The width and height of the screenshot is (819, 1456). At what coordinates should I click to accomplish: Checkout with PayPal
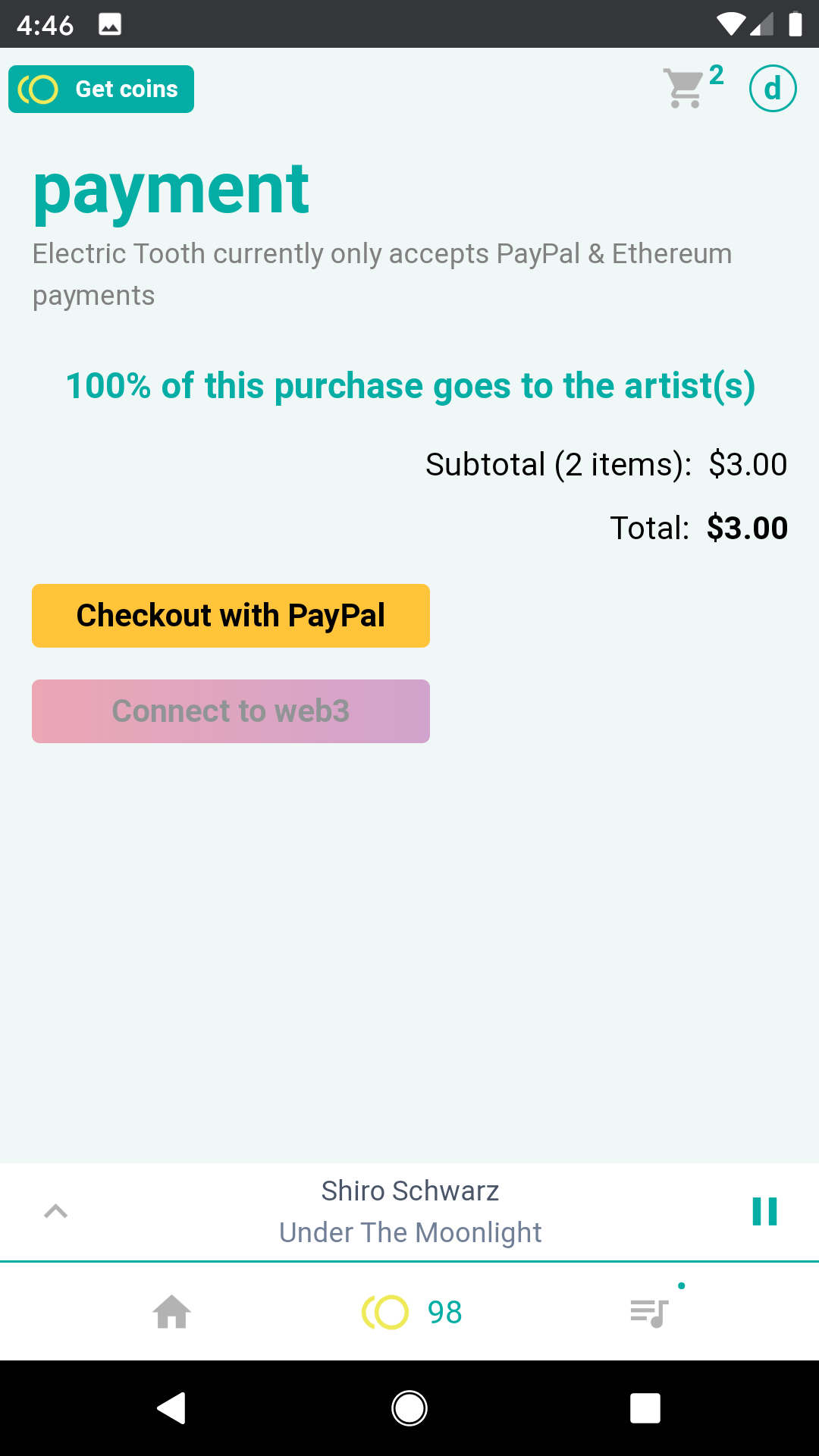click(x=231, y=616)
